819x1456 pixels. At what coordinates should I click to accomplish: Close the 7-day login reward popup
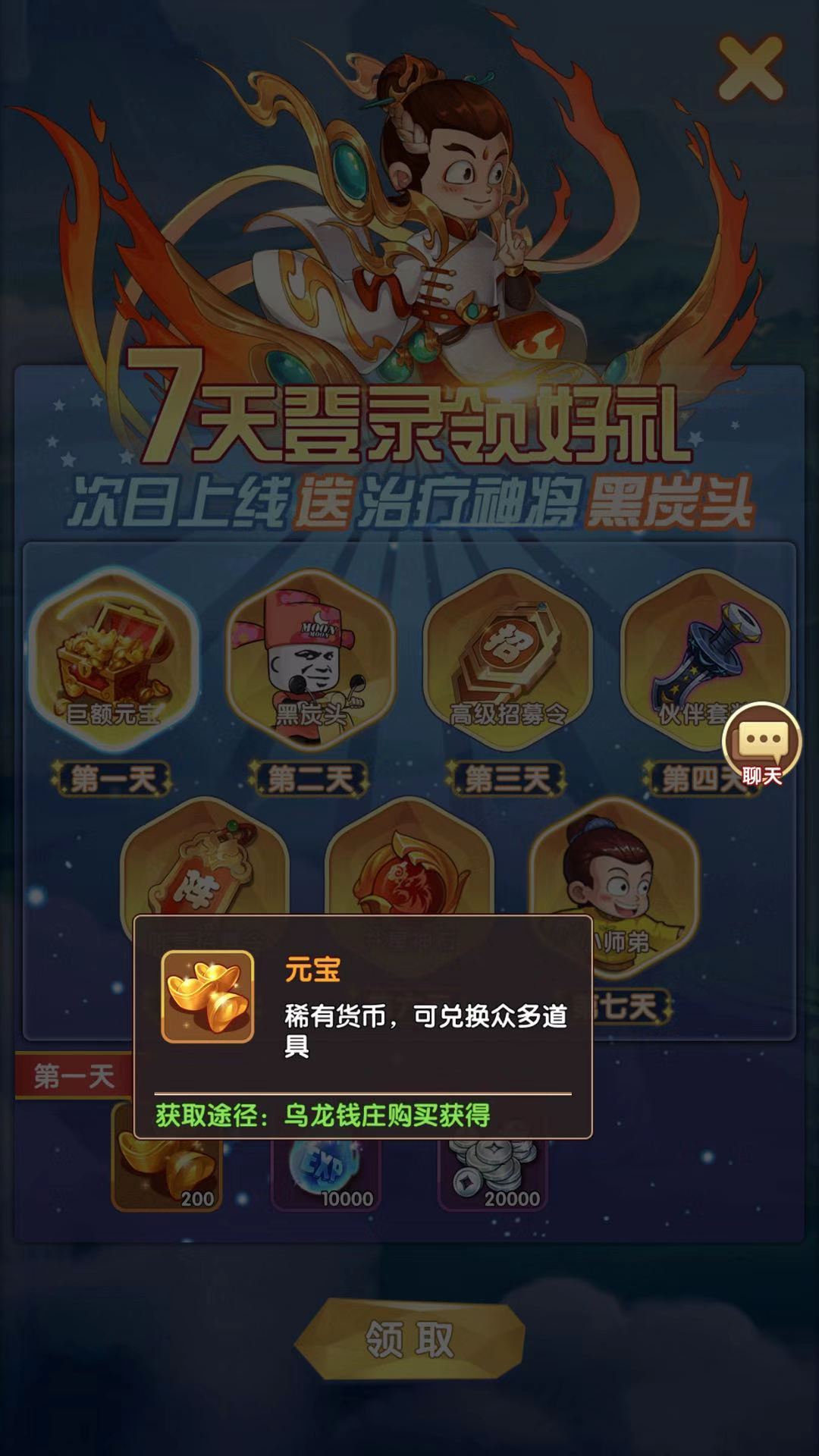click(750, 68)
